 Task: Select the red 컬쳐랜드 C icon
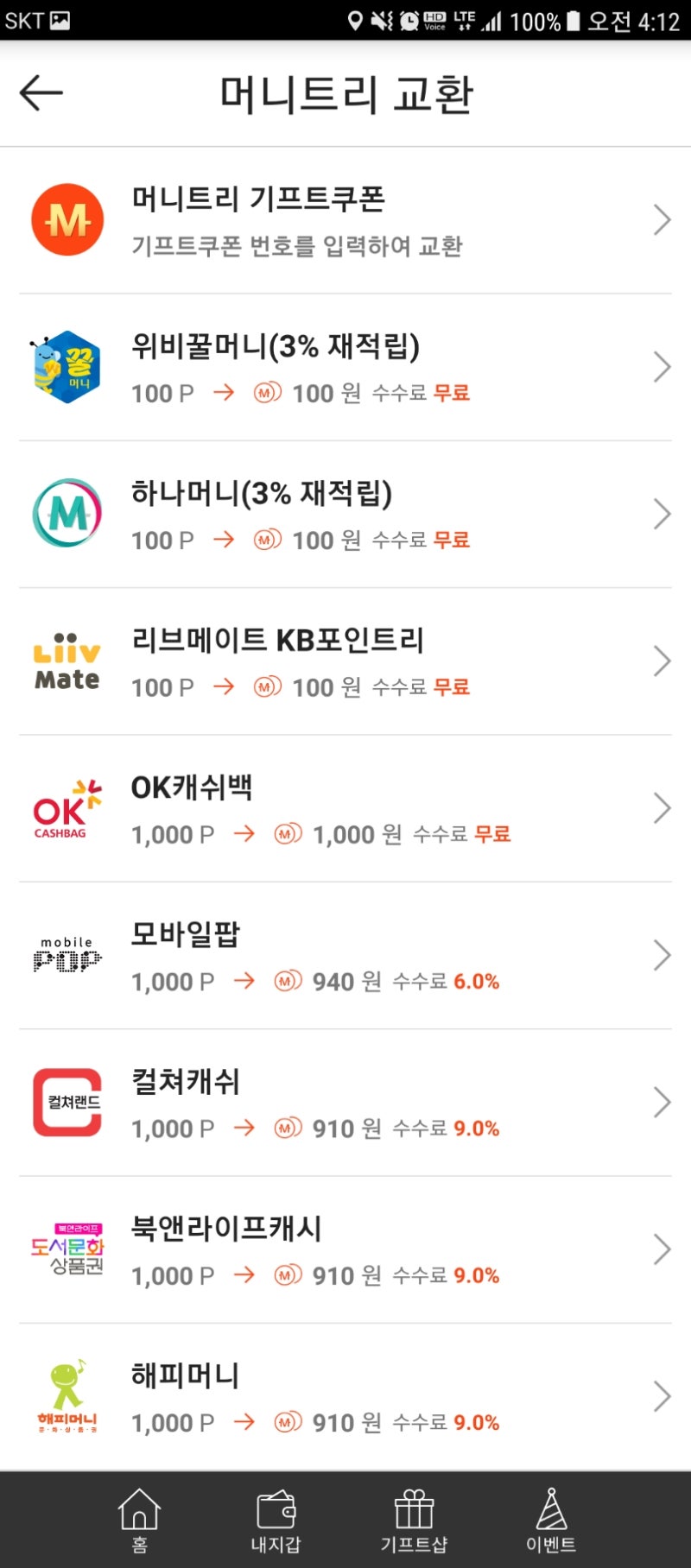coord(68,1102)
